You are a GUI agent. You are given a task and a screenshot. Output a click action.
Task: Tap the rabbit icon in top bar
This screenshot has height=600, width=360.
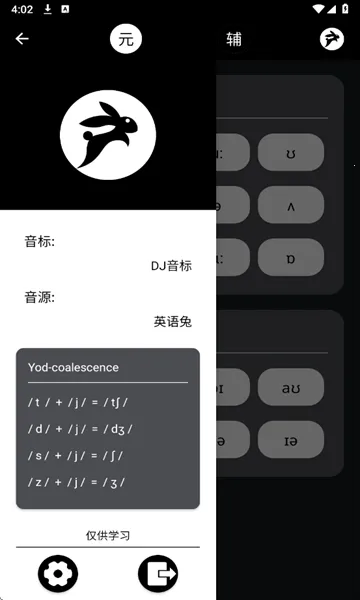tap(332, 39)
